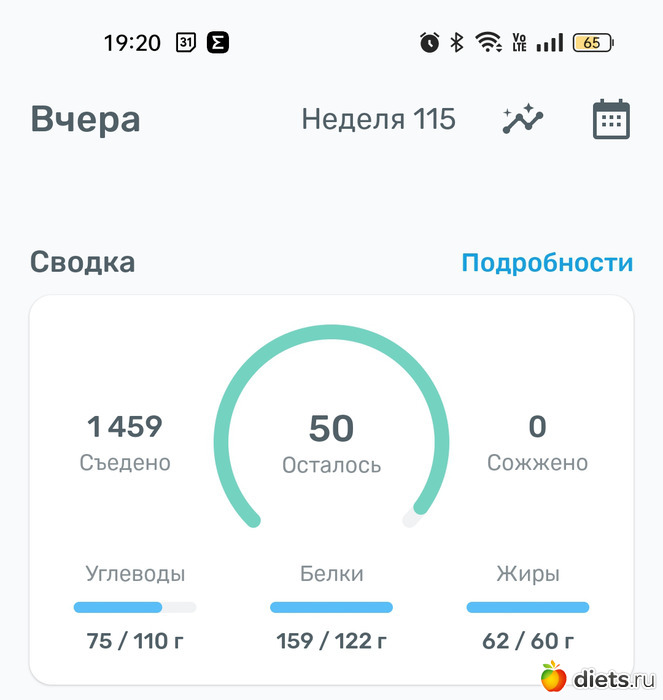Tap the Подробности link
This screenshot has height=700, width=663.
(547, 263)
